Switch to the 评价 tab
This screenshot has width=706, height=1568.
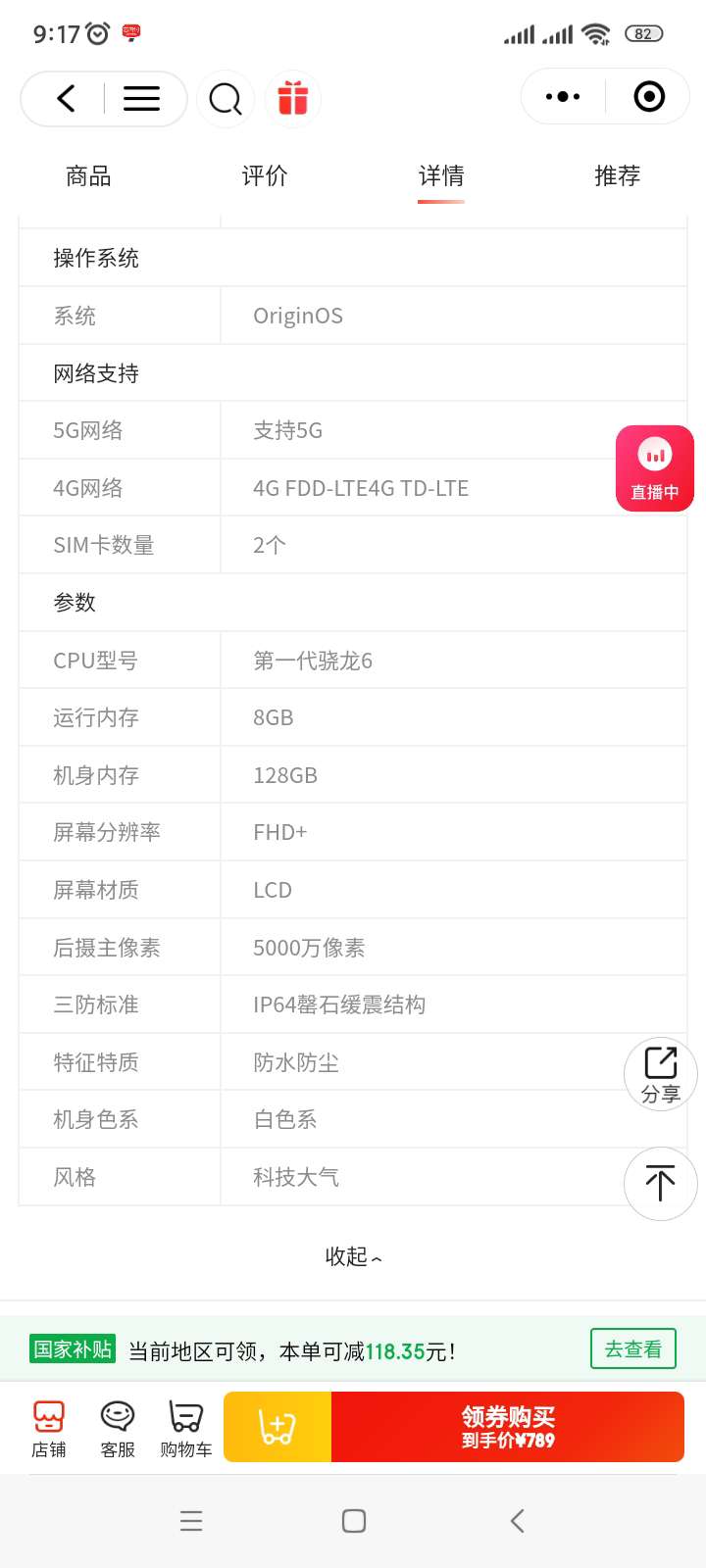[x=265, y=176]
